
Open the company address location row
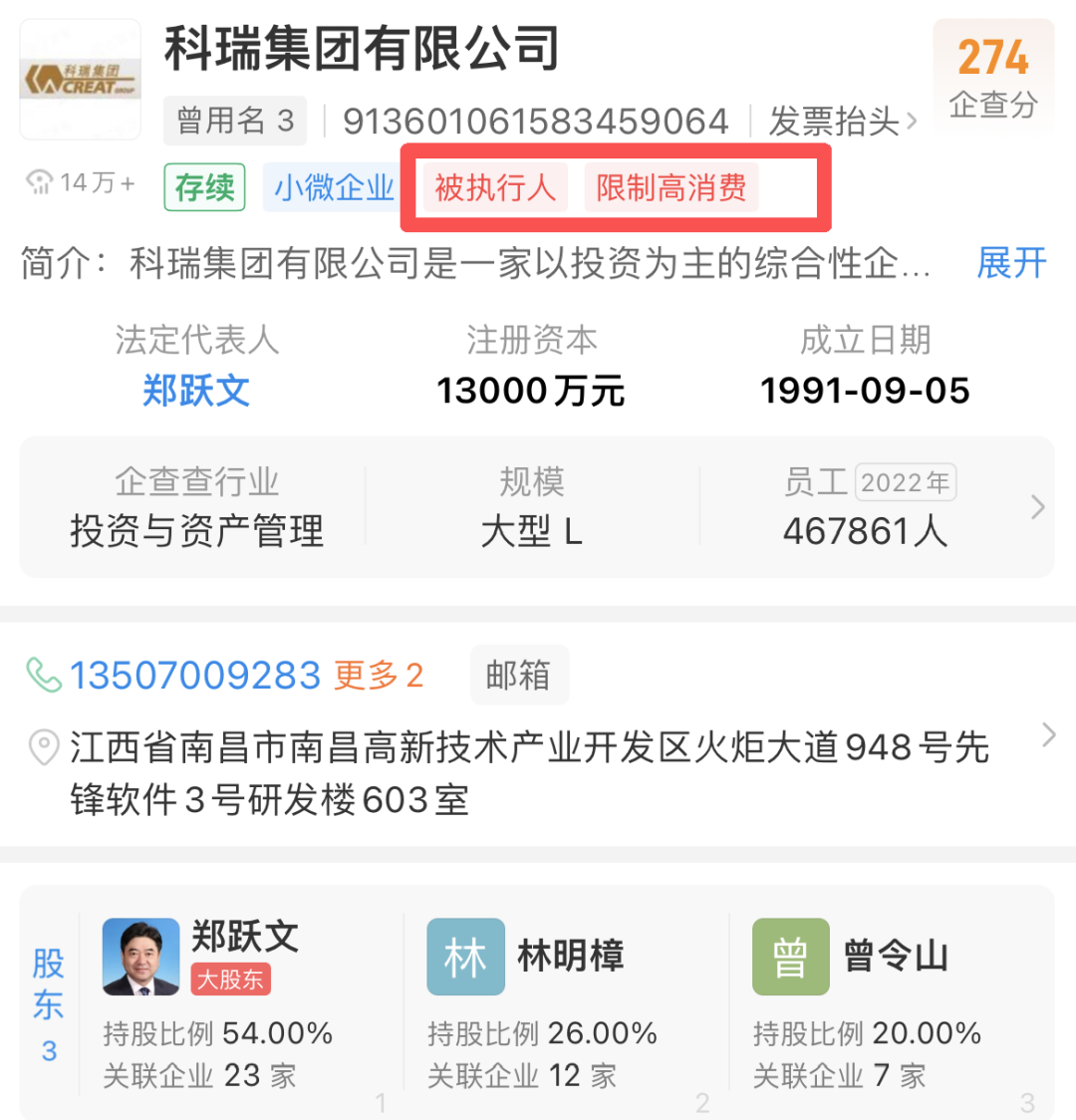pyautogui.click(x=528, y=772)
